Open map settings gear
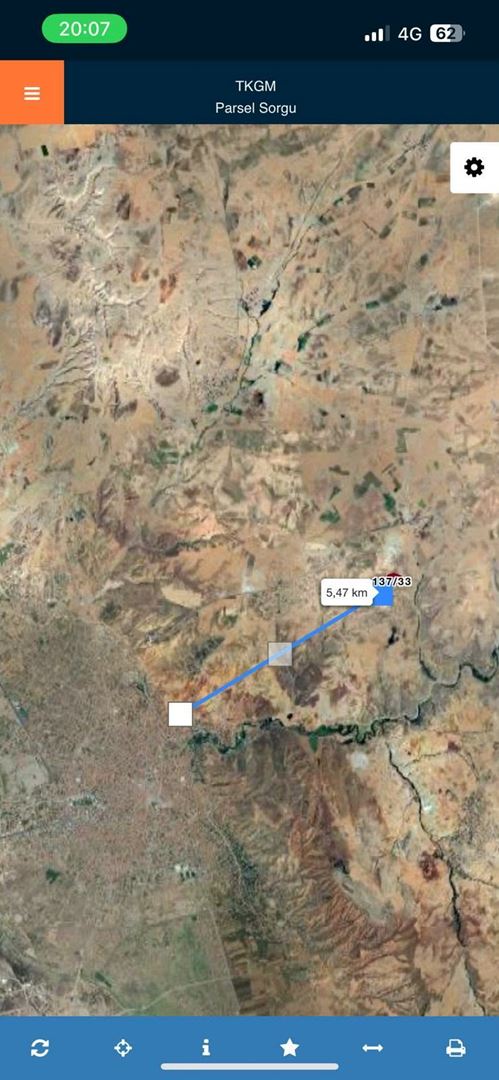499x1080 pixels. click(x=474, y=167)
